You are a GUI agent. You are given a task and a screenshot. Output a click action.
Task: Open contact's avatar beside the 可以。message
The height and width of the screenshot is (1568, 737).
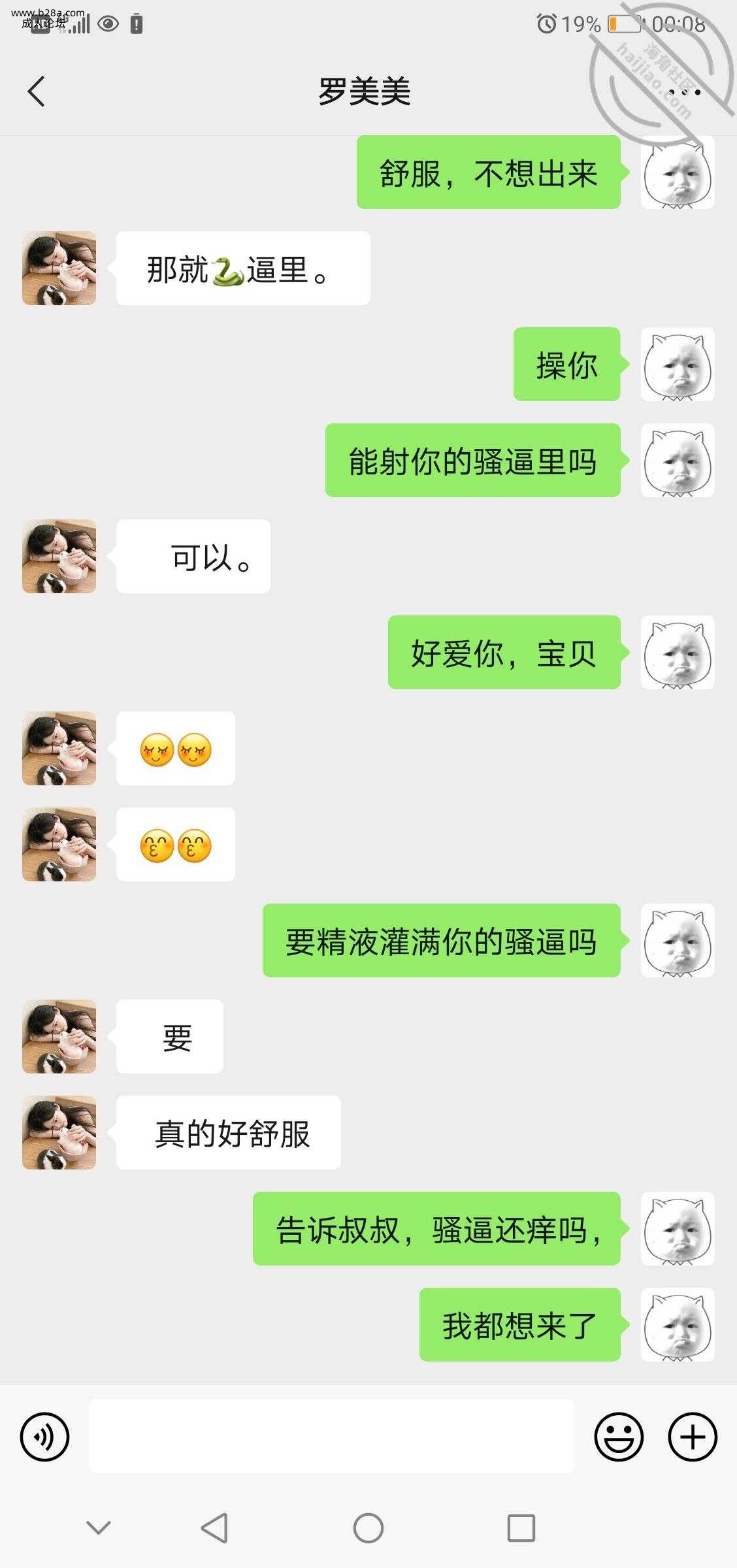(x=59, y=557)
